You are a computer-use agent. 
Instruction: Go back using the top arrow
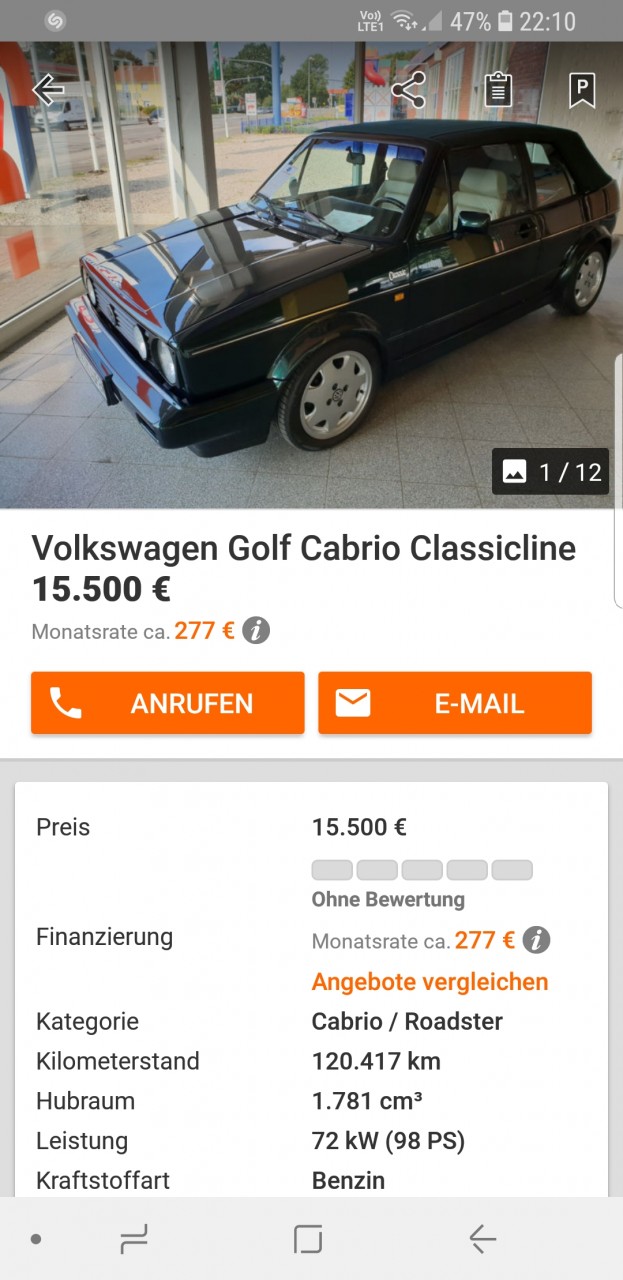click(x=47, y=90)
